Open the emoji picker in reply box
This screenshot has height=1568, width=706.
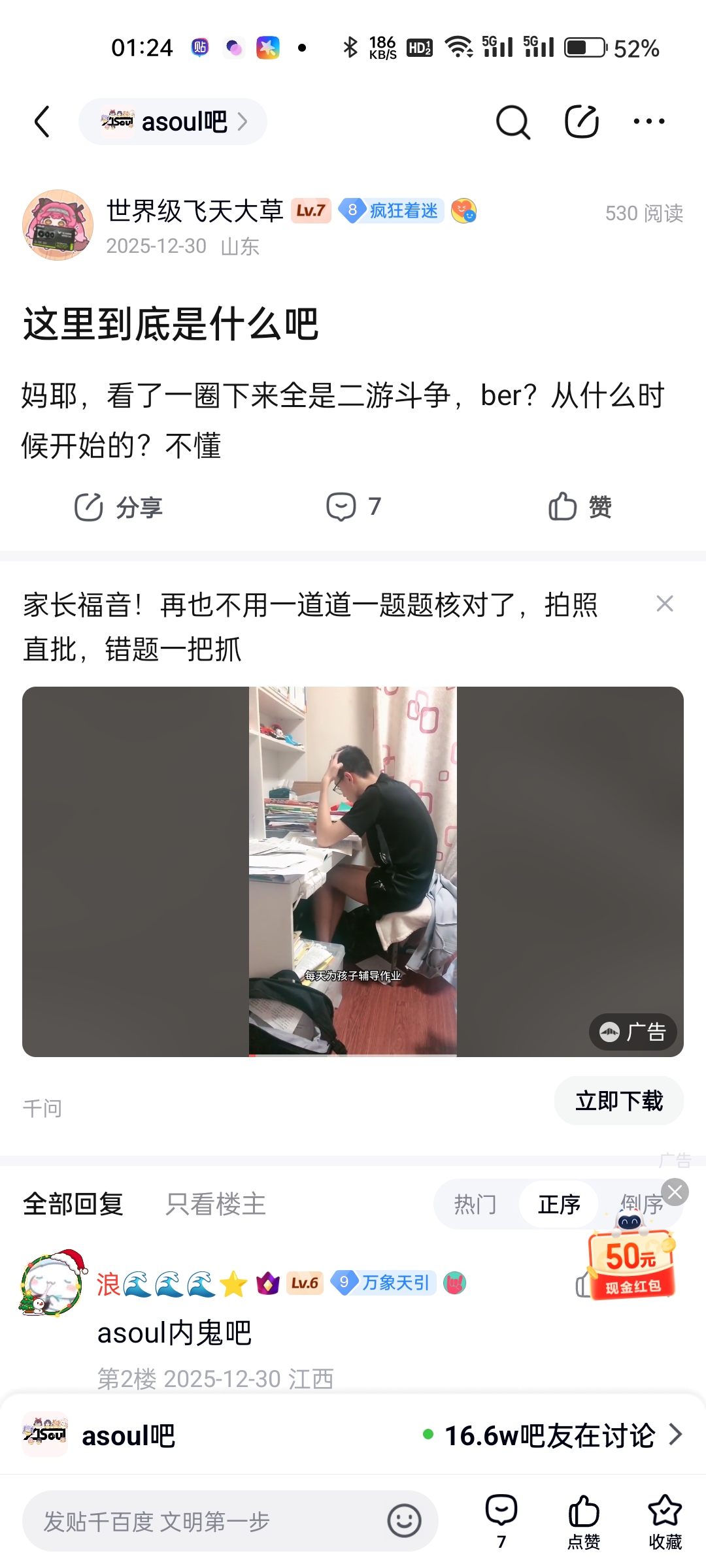click(405, 1521)
